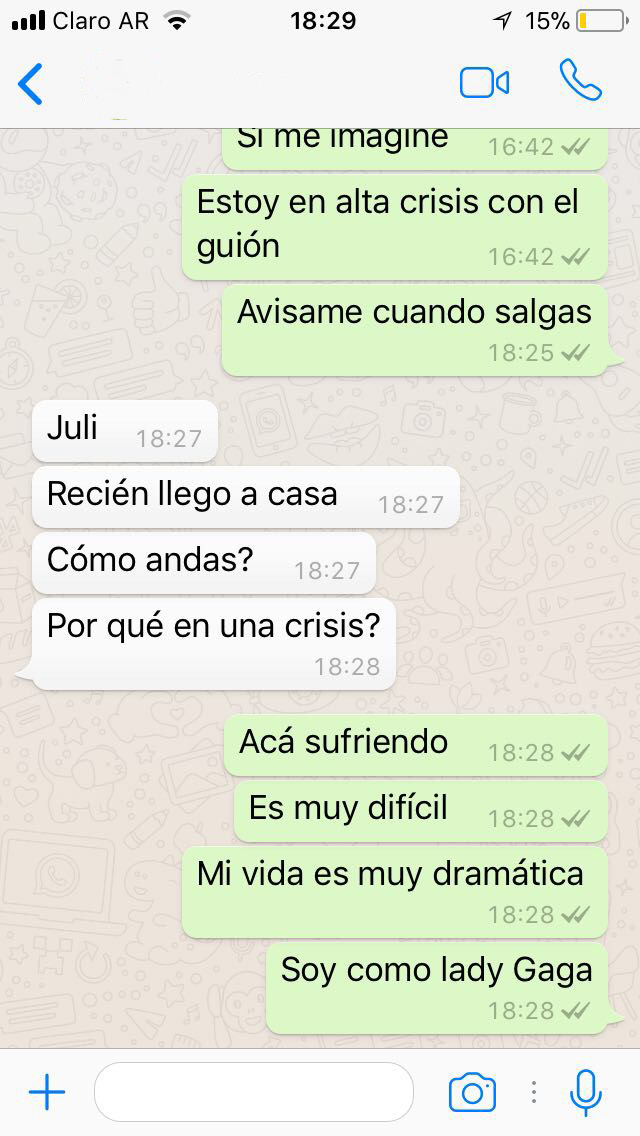Open the attachment plus menu

pyautogui.click(x=46, y=1093)
